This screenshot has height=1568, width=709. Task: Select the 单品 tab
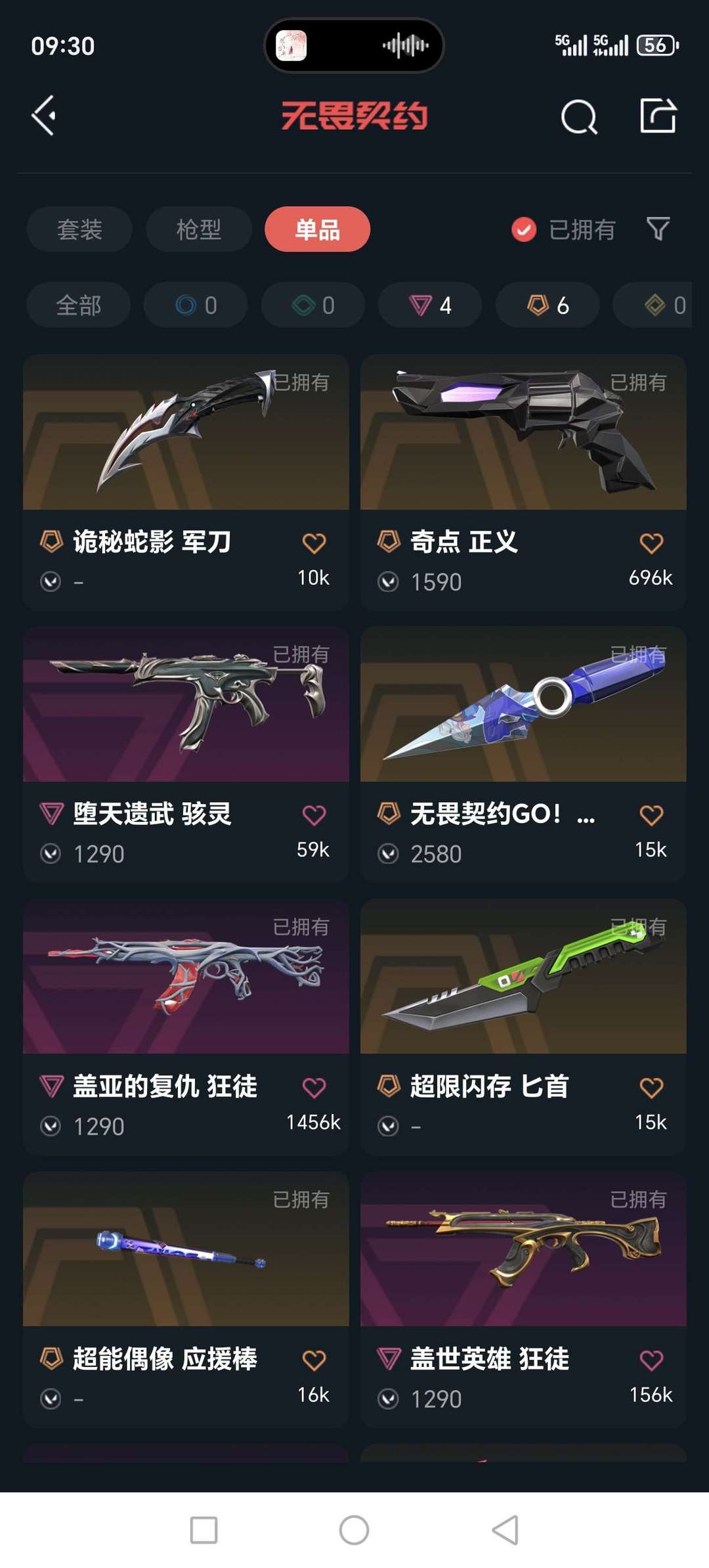pyautogui.click(x=317, y=229)
